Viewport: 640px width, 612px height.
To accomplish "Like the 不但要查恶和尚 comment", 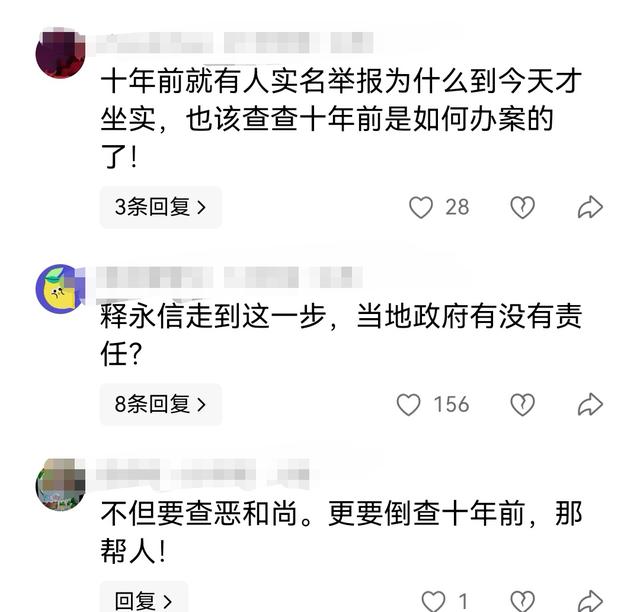I will pyautogui.click(x=433, y=601).
